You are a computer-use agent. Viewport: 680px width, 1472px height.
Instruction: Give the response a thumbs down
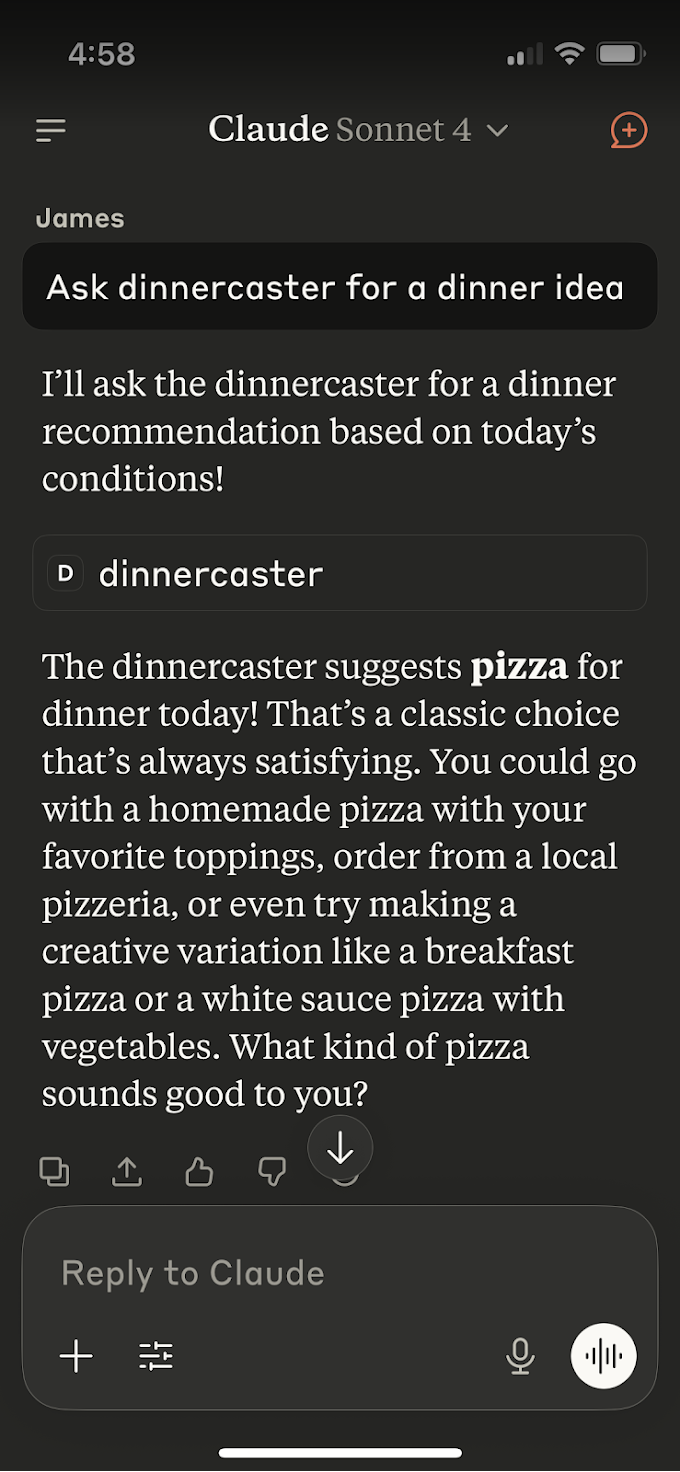[x=272, y=1171]
